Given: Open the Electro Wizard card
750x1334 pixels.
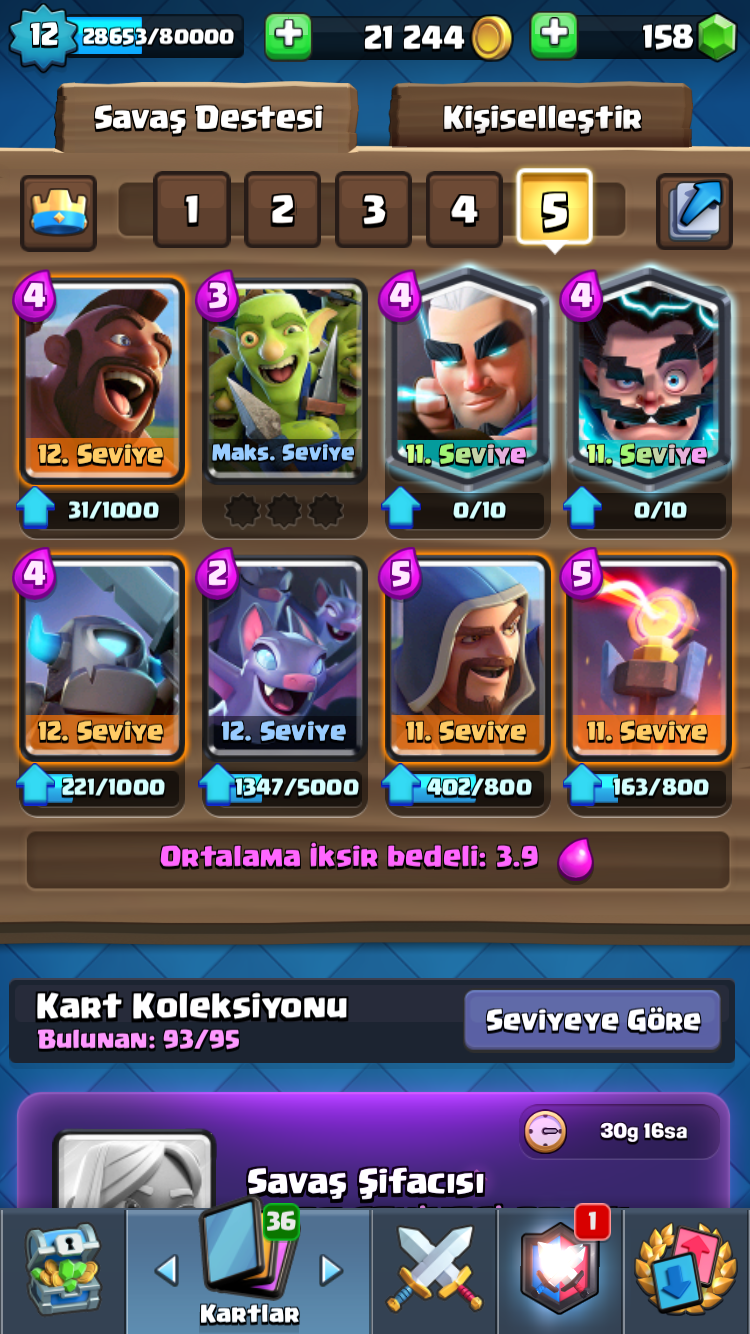Looking at the screenshot, I should tap(647, 378).
